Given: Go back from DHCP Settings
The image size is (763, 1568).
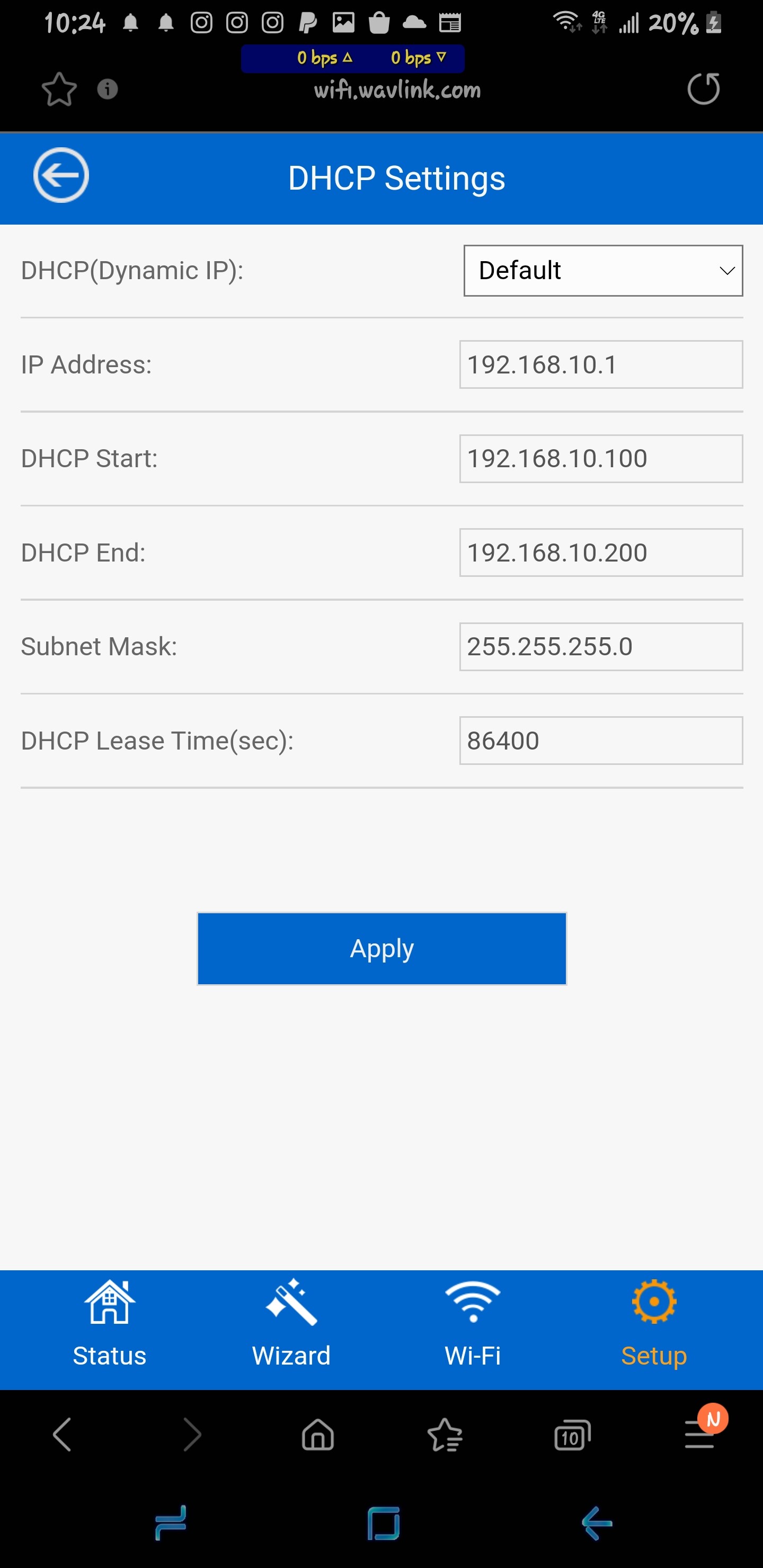Looking at the screenshot, I should (60, 175).
